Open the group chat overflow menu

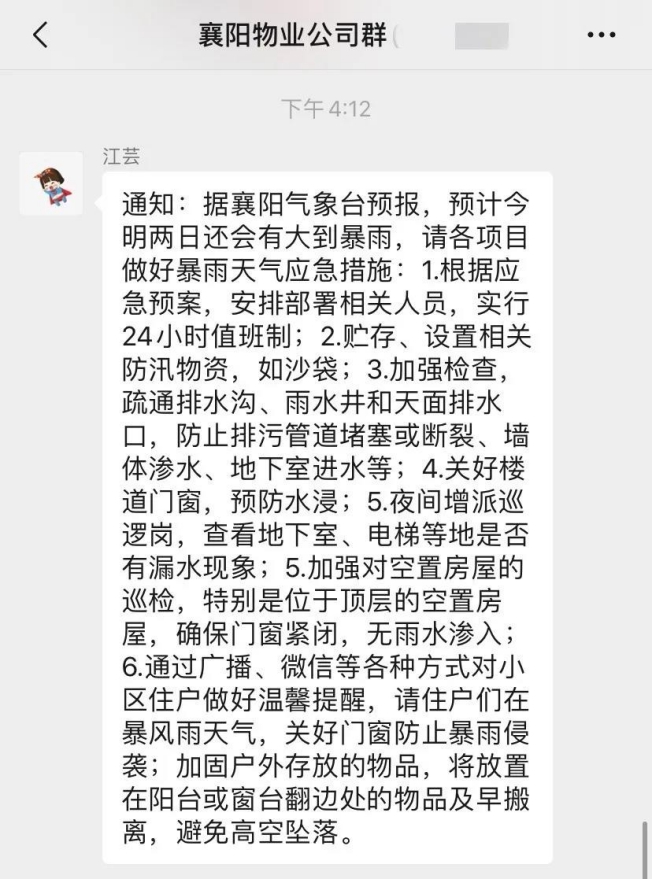pos(601,35)
